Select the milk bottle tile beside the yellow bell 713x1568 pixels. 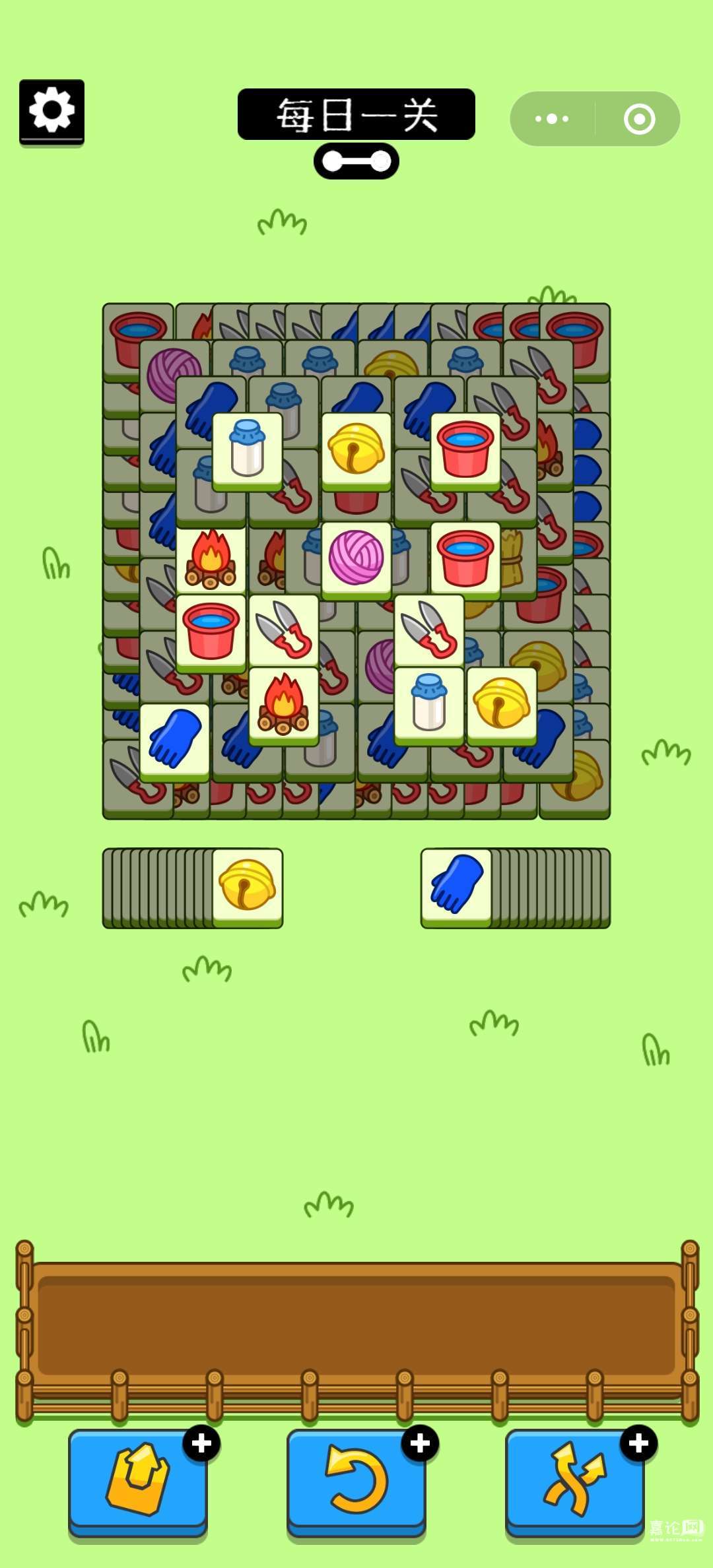(429, 703)
